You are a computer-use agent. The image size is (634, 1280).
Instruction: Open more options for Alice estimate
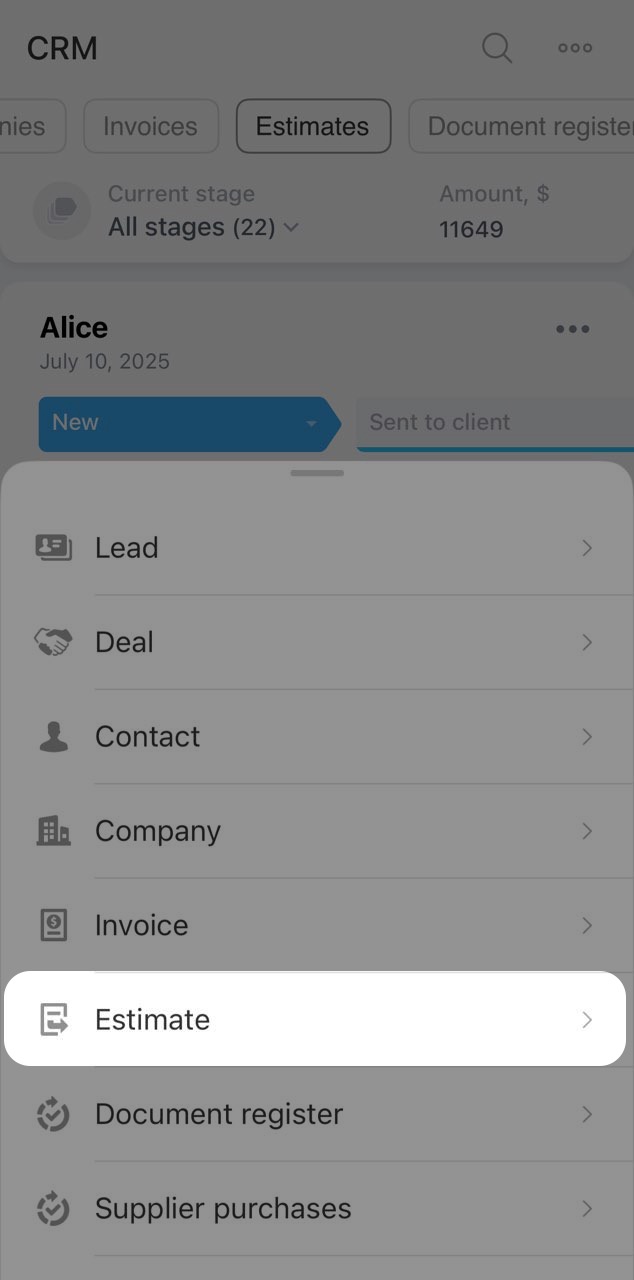pos(572,329)
